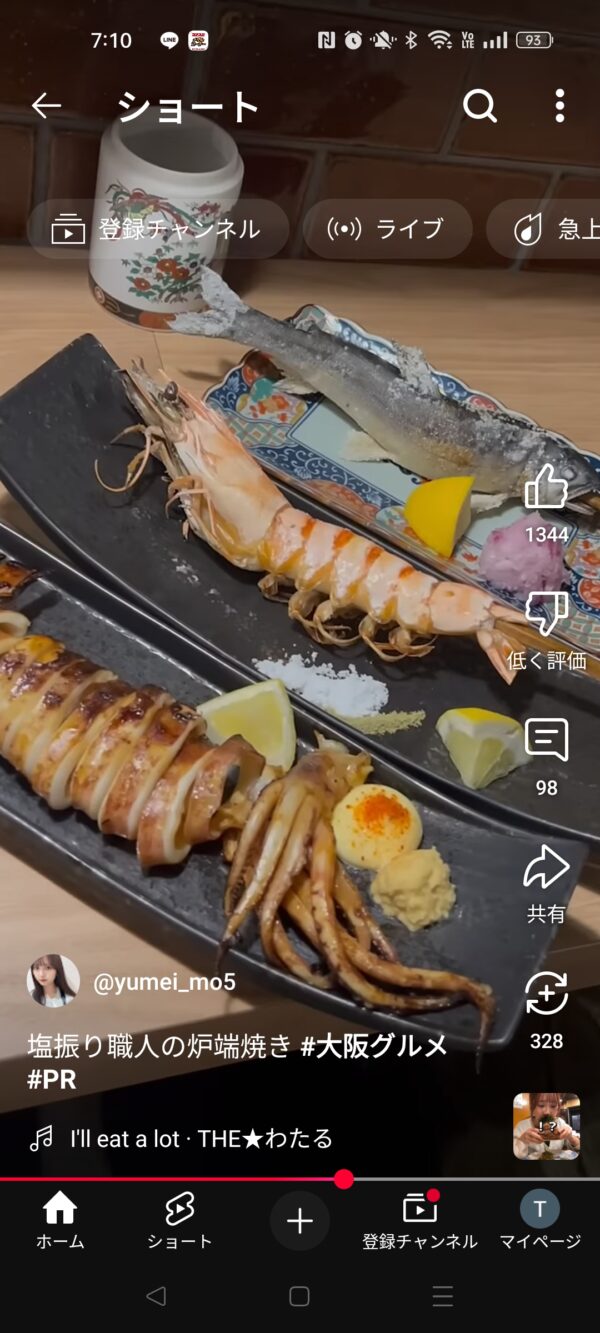The image size is (600, 1333).
Task: Switch to the ショート tab
Action: pos(180,1221)
